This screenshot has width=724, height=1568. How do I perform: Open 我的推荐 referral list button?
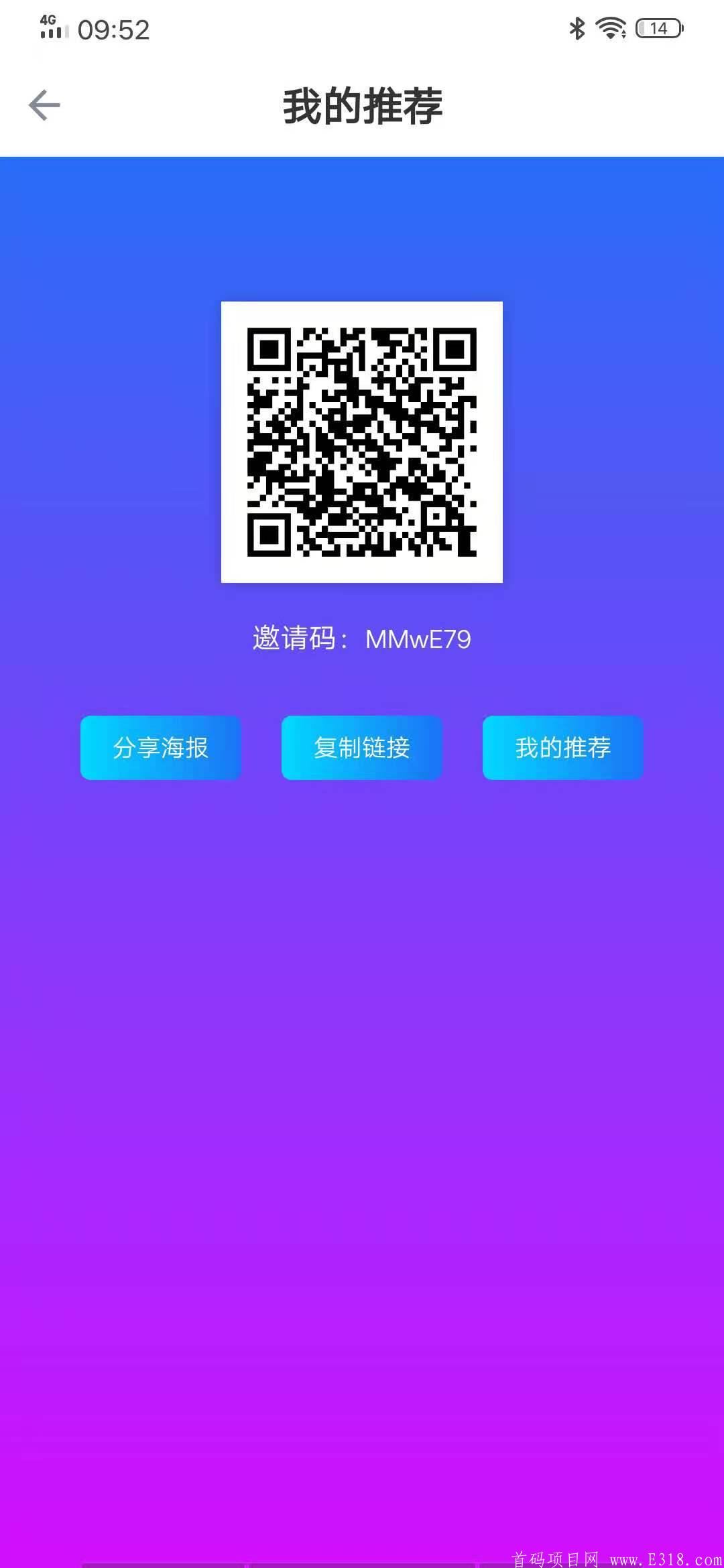[562, 748]
